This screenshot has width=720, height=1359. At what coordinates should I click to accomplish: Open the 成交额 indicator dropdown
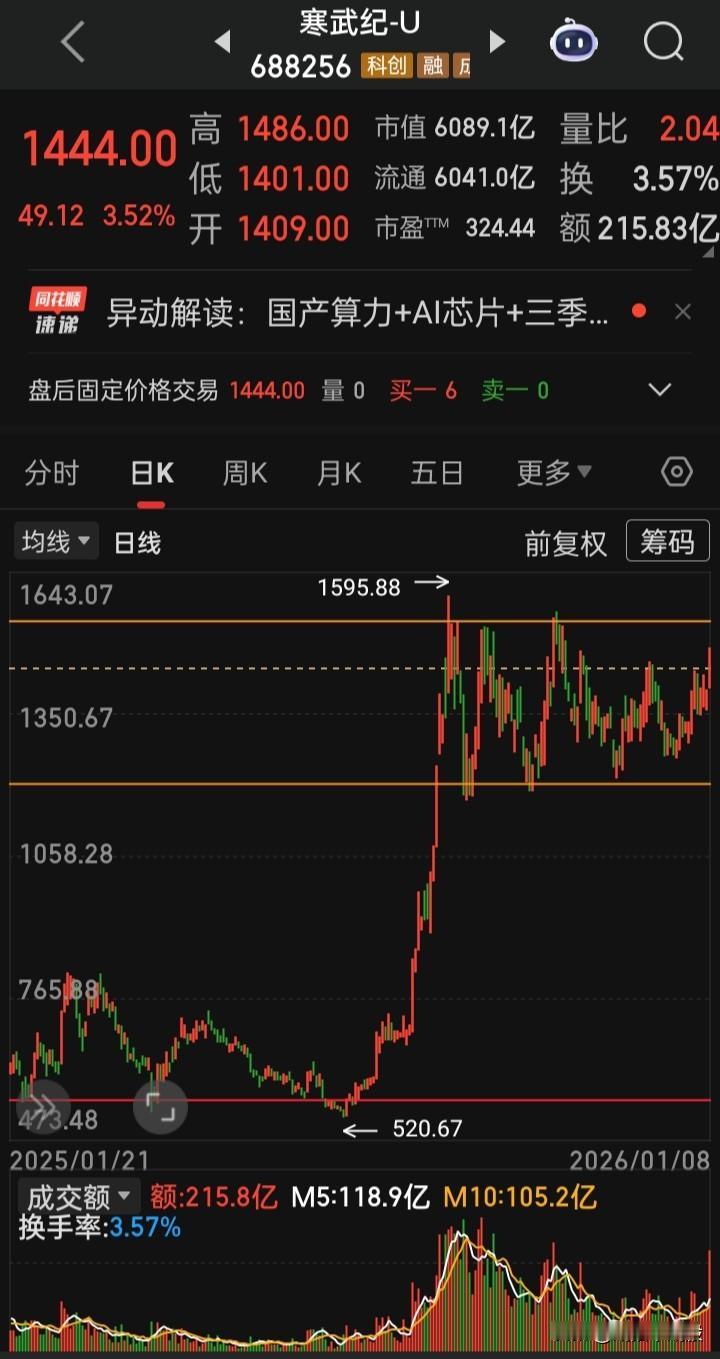[75, 1195]
